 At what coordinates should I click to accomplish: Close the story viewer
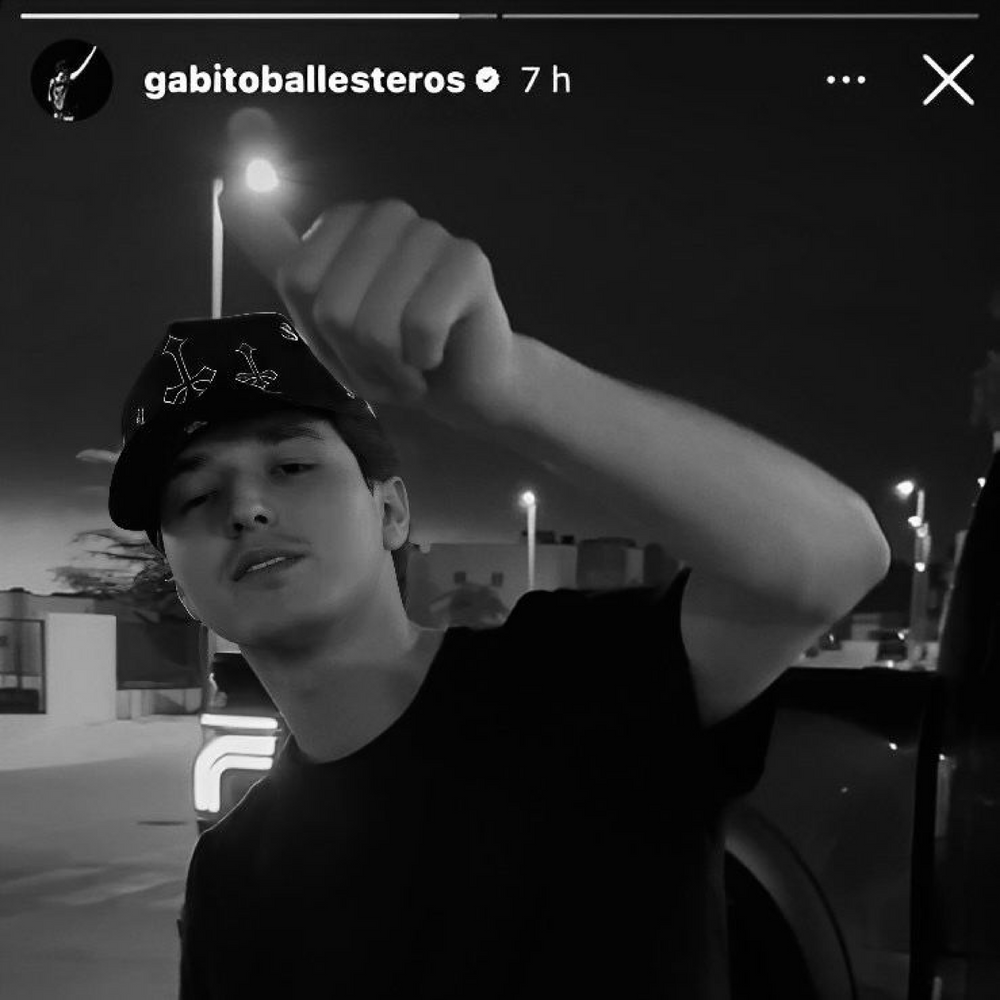[948, 80]
